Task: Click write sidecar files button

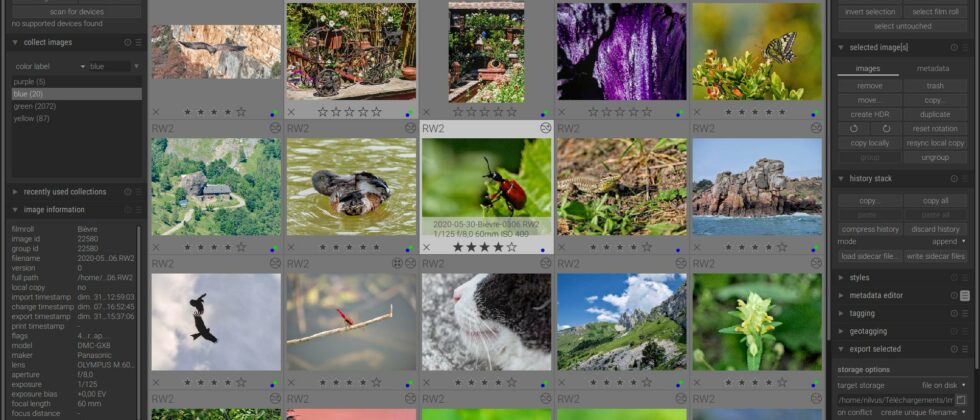Action: [x=936, y=256]
